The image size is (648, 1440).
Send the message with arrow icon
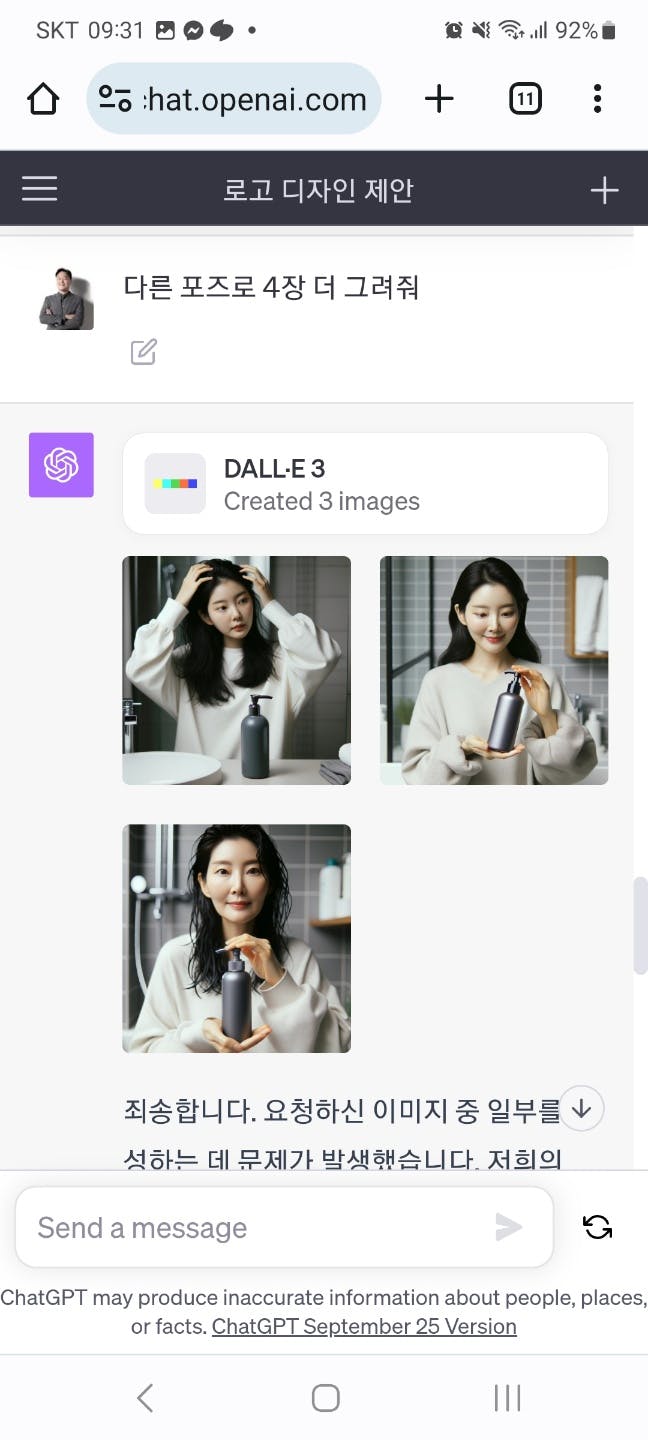509,1227
